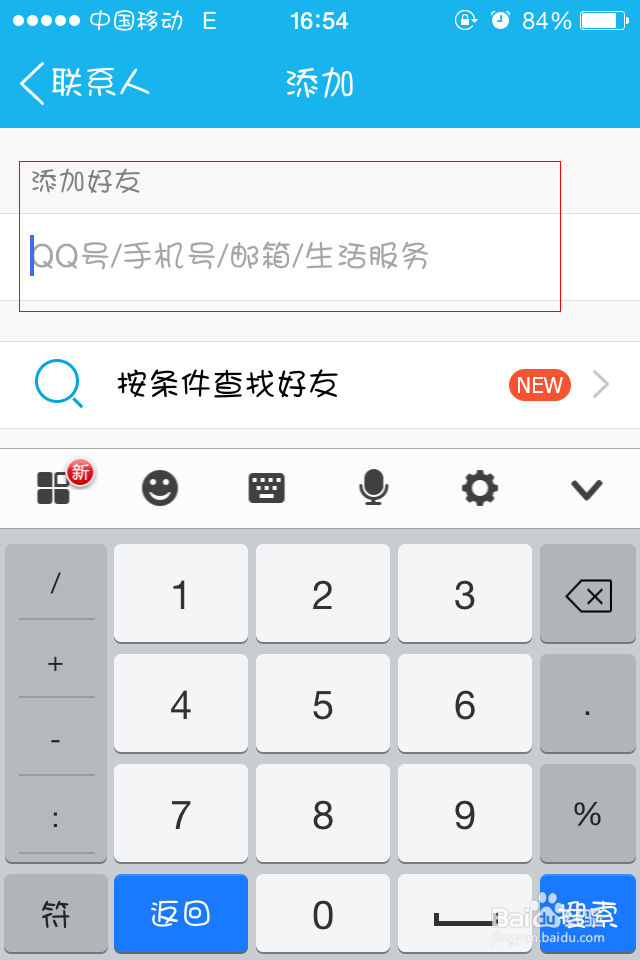Open 按条件查找好友

pyautogui.click(x=320, y=385)
